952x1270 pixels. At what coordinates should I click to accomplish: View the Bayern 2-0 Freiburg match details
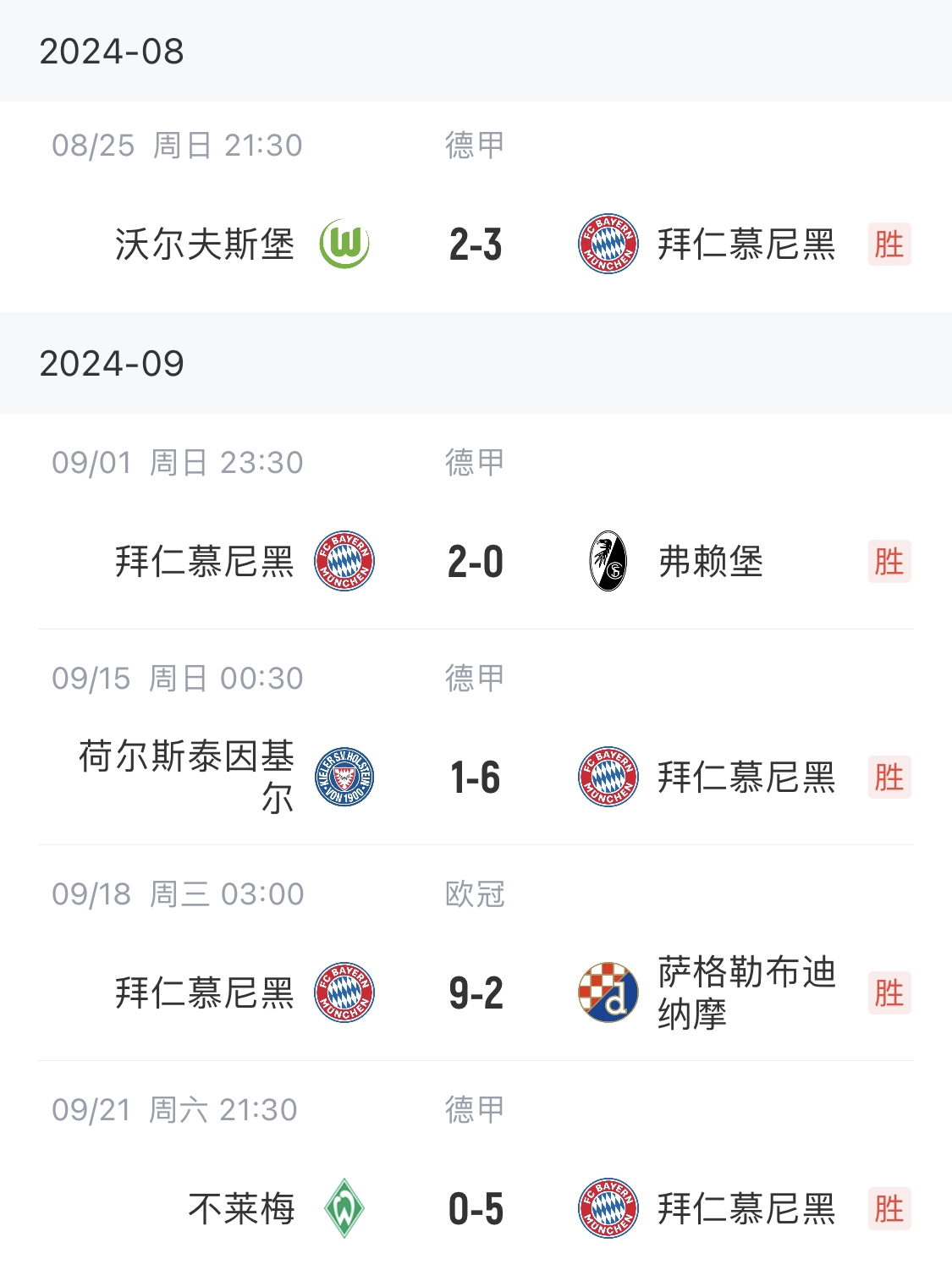click(x=476, y=562)
